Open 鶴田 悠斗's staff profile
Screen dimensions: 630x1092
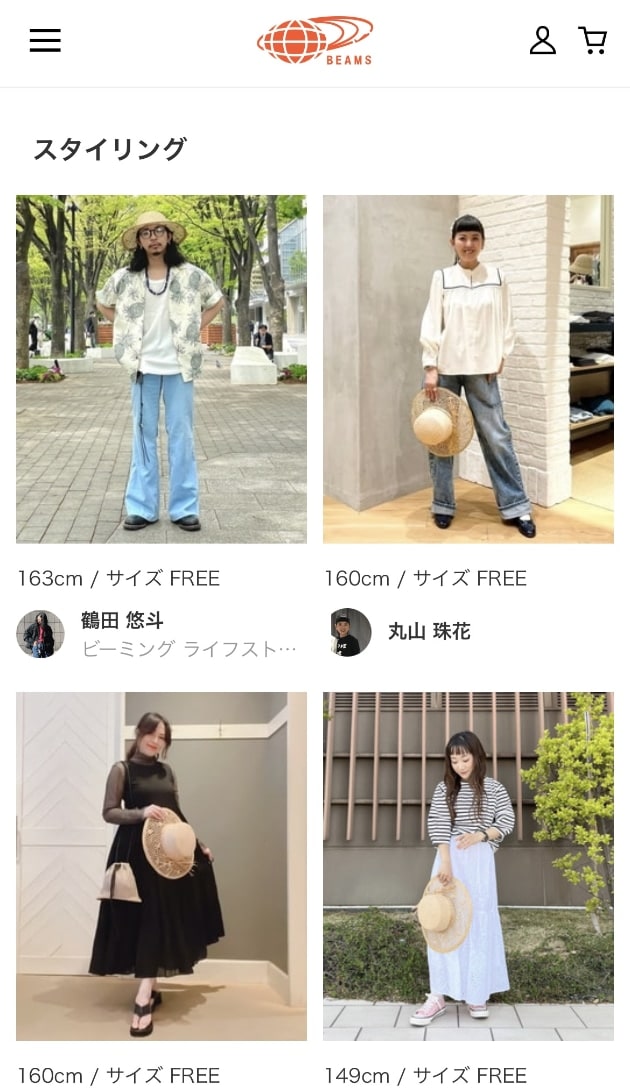click(157, 633)
